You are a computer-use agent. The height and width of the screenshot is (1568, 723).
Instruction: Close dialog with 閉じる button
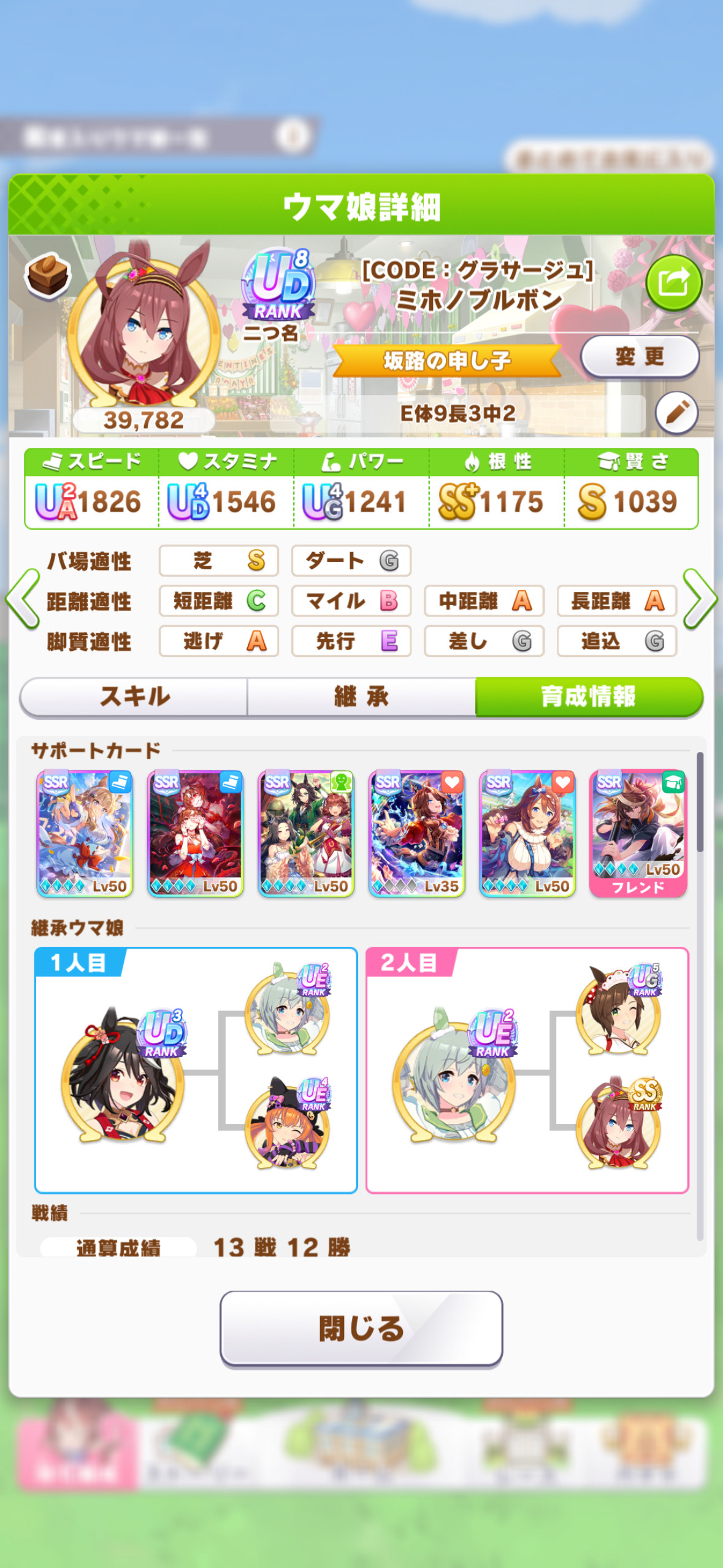click(361, 1328)
